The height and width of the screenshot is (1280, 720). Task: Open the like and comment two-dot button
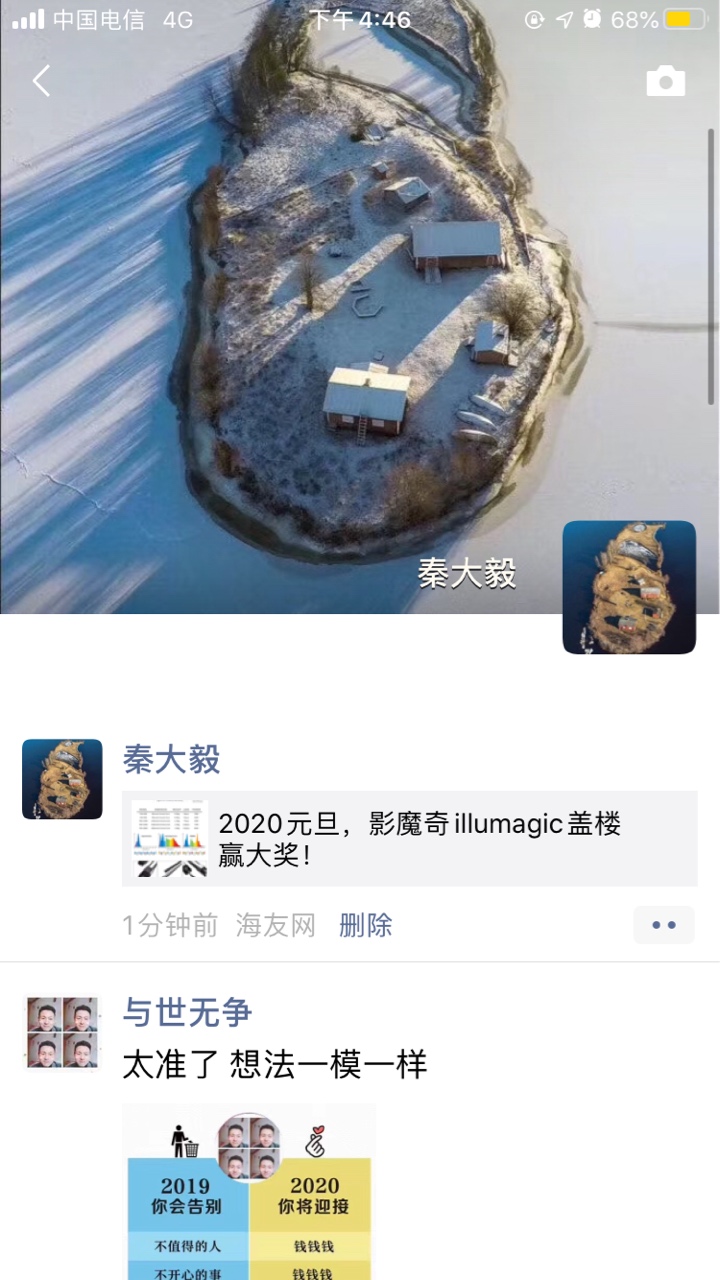pos(663,925)
